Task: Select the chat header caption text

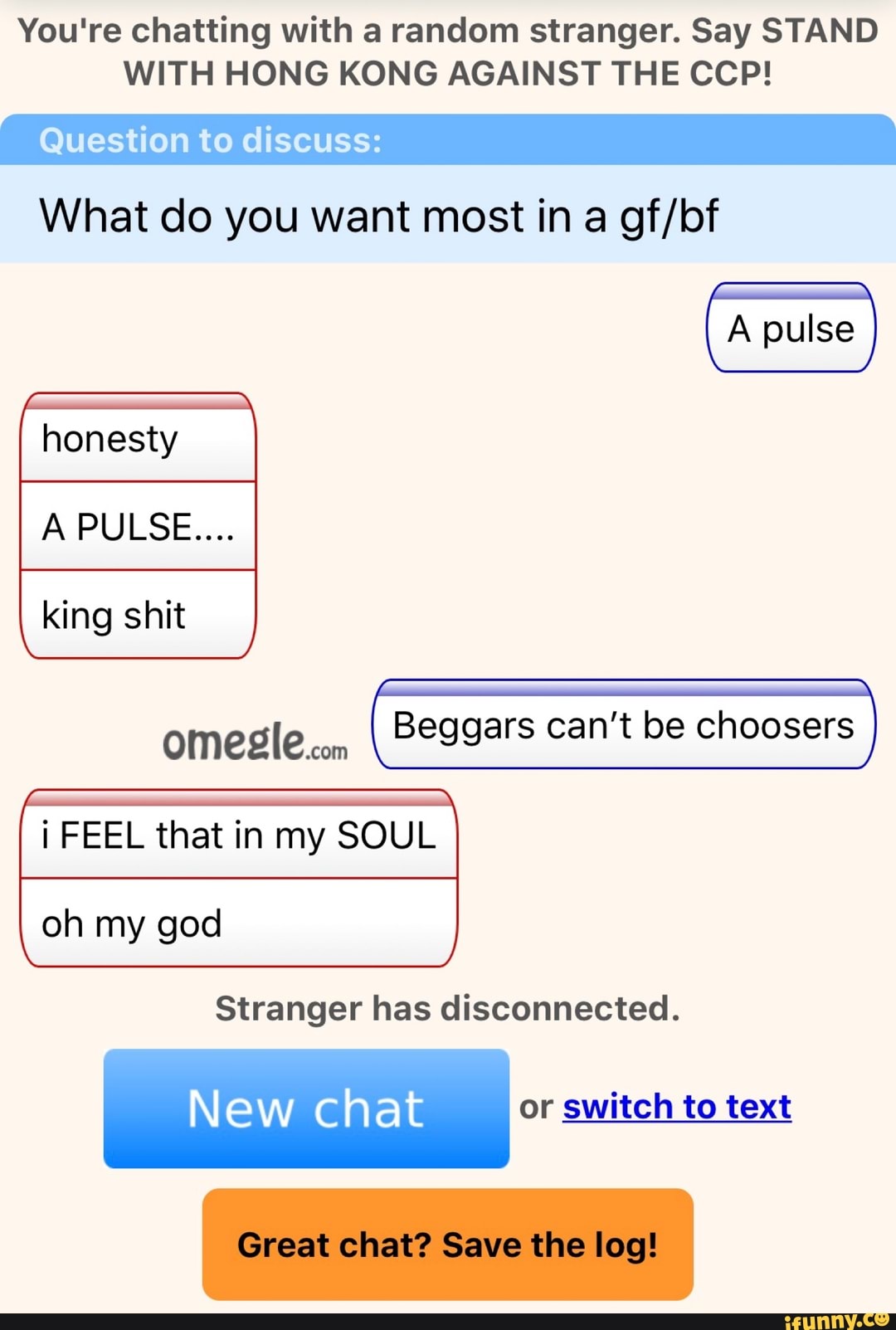Action: pyautogui.click(x=448, y=51)
